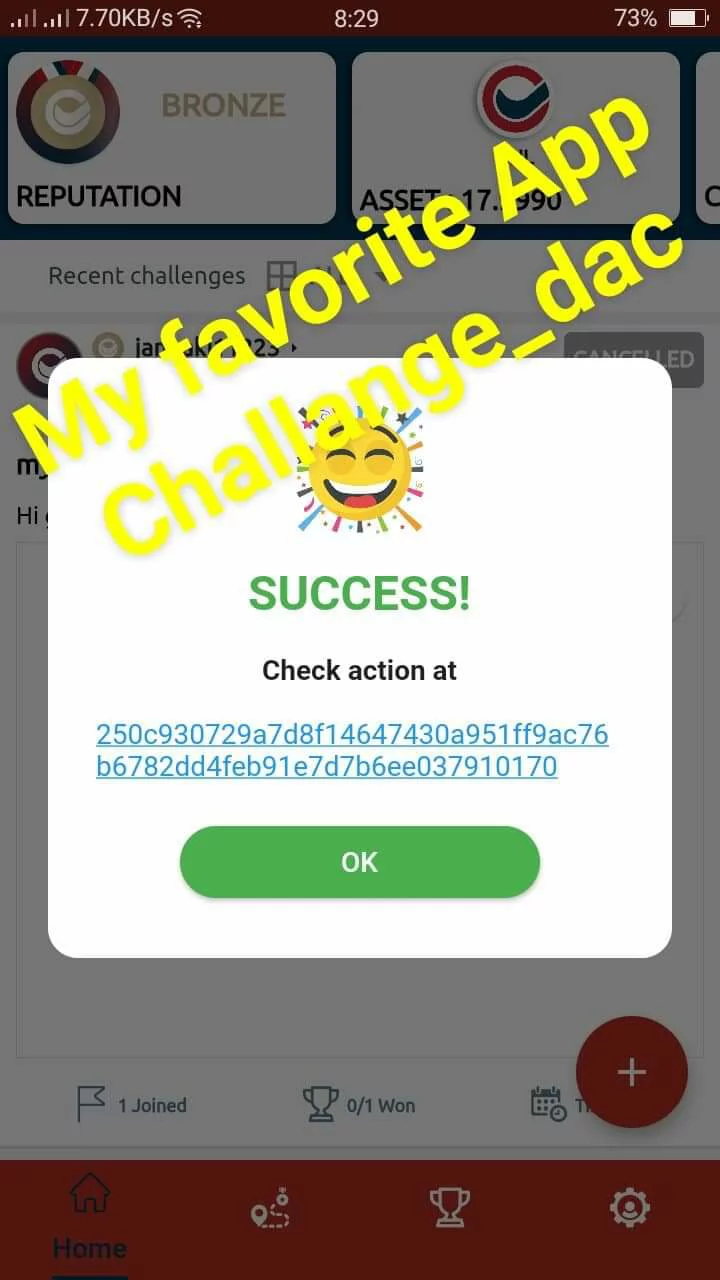Tap the calendar icon next to the plus button

[x=547, y=1102]
